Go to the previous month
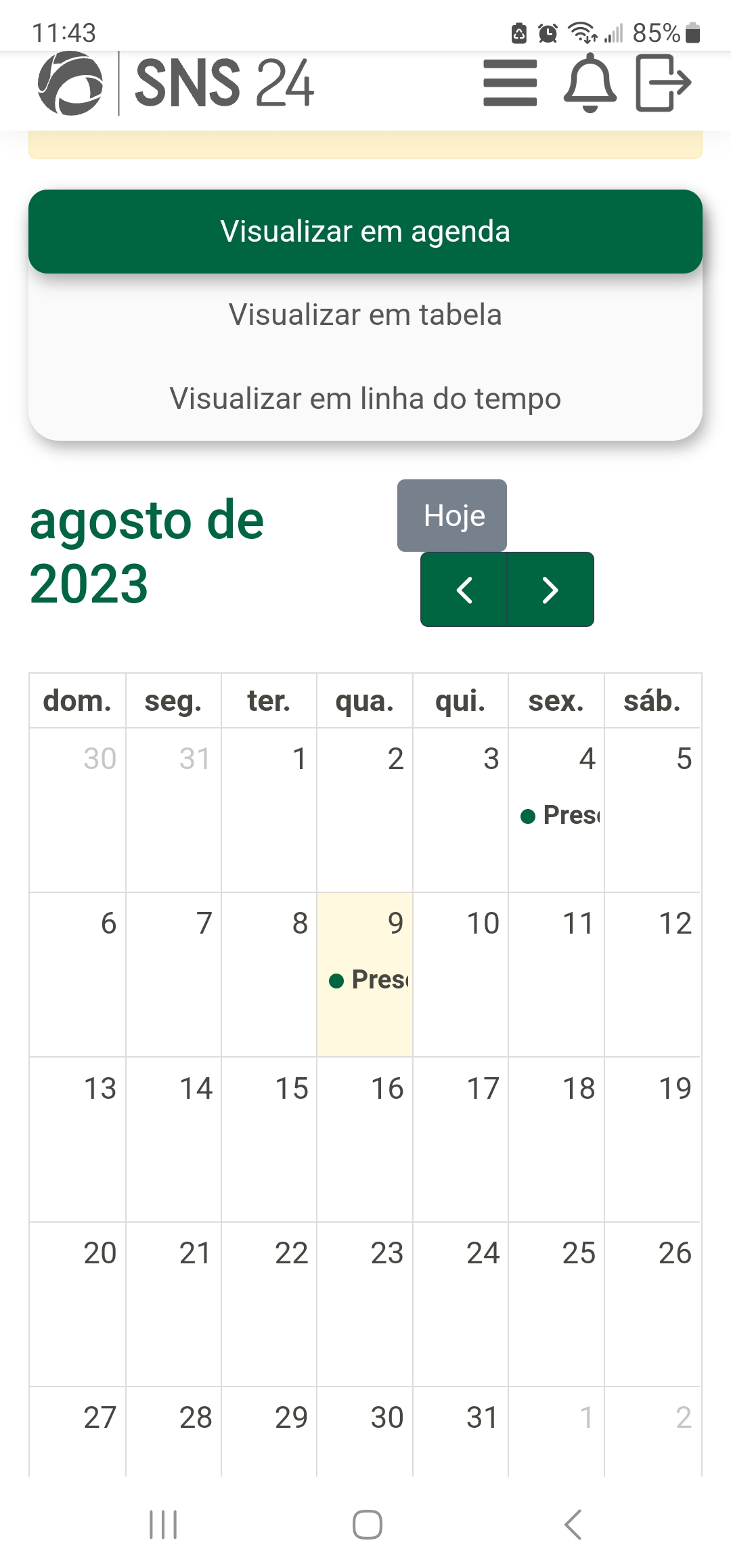The image size is (731, 1568). coord(464,590)
